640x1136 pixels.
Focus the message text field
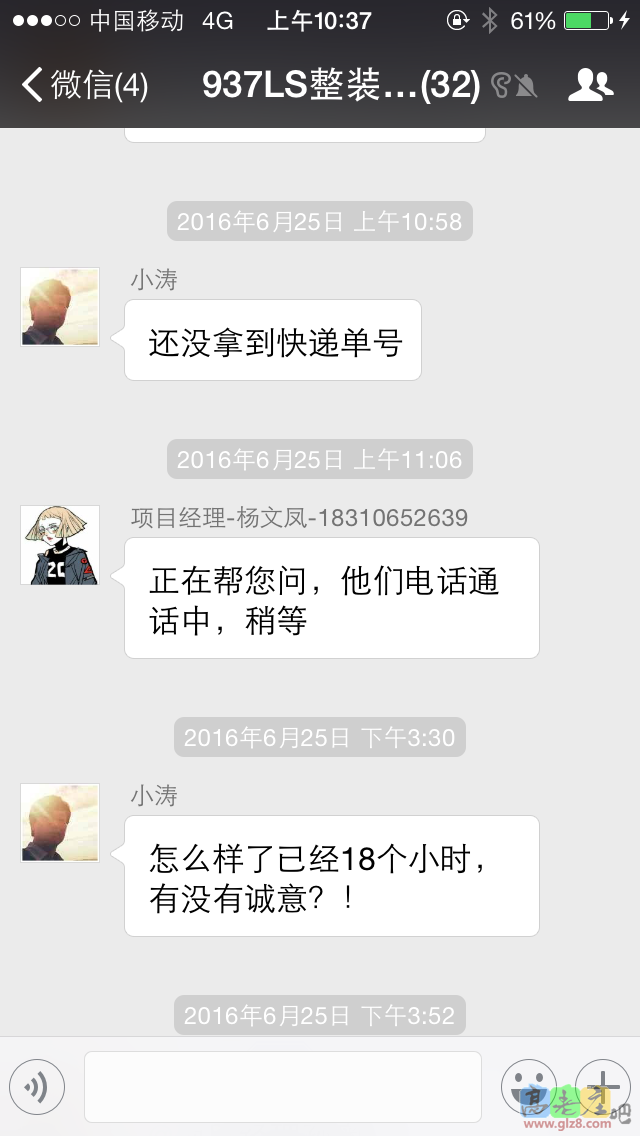(x=282, y=1086)
